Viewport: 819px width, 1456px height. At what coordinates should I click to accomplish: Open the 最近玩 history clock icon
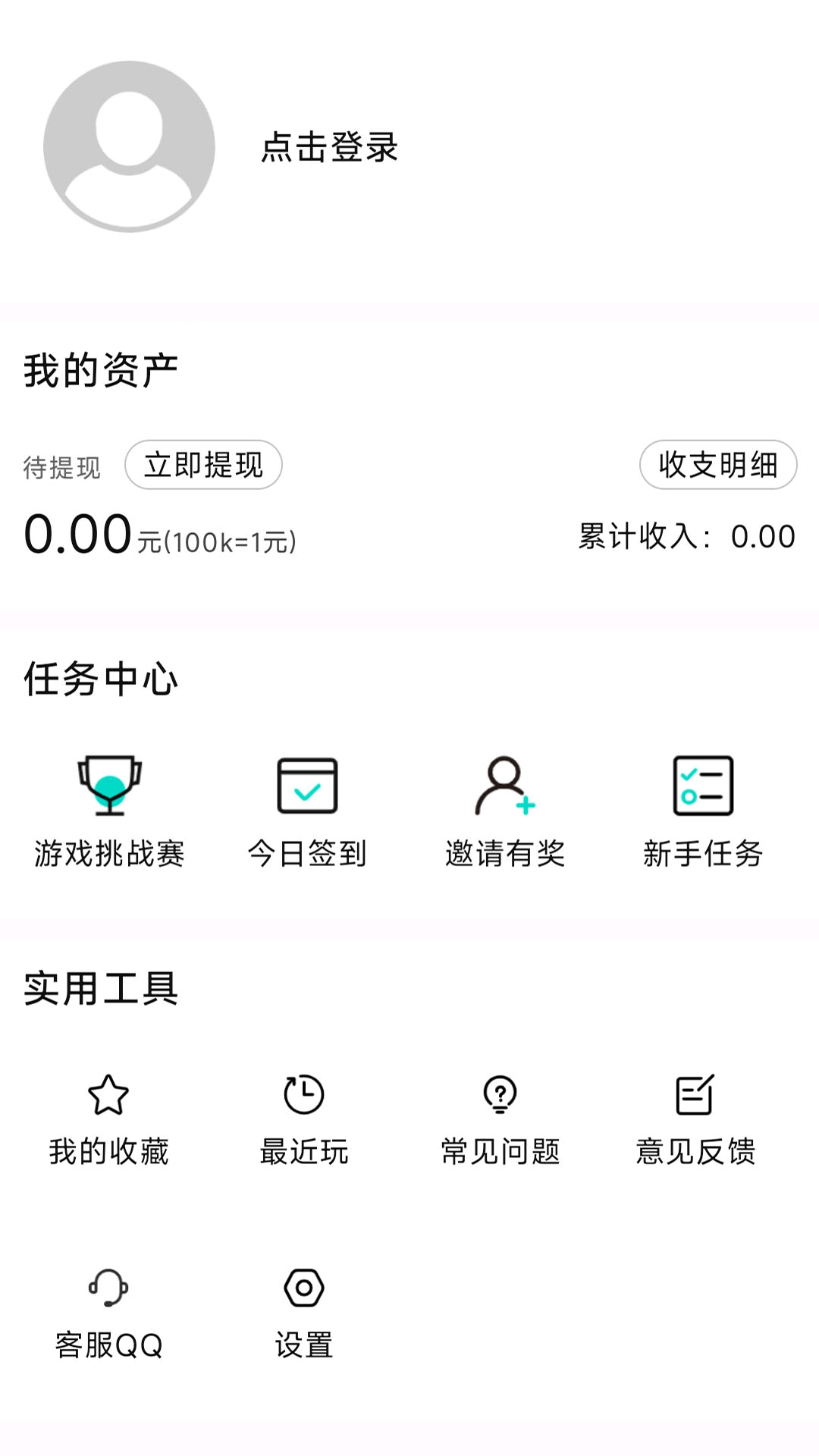tap(302, 1094)
